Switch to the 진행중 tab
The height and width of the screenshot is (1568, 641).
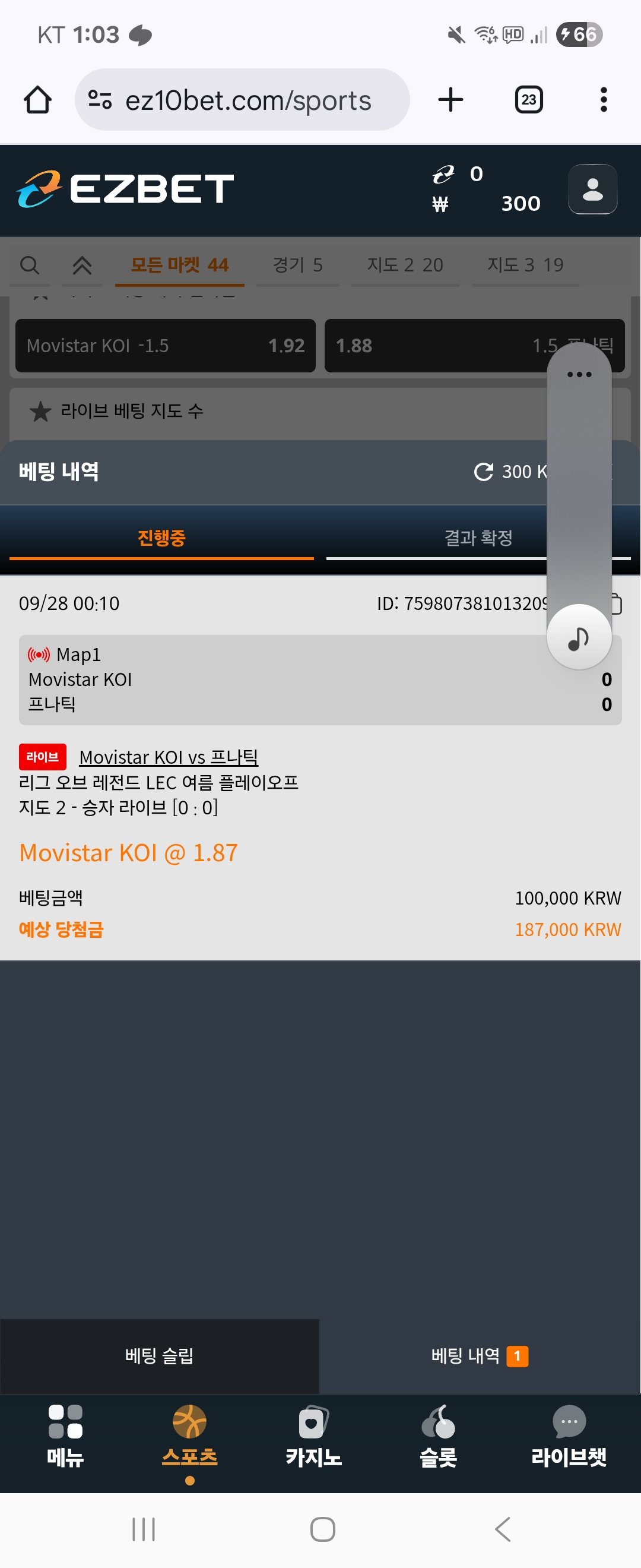point(161,538)
